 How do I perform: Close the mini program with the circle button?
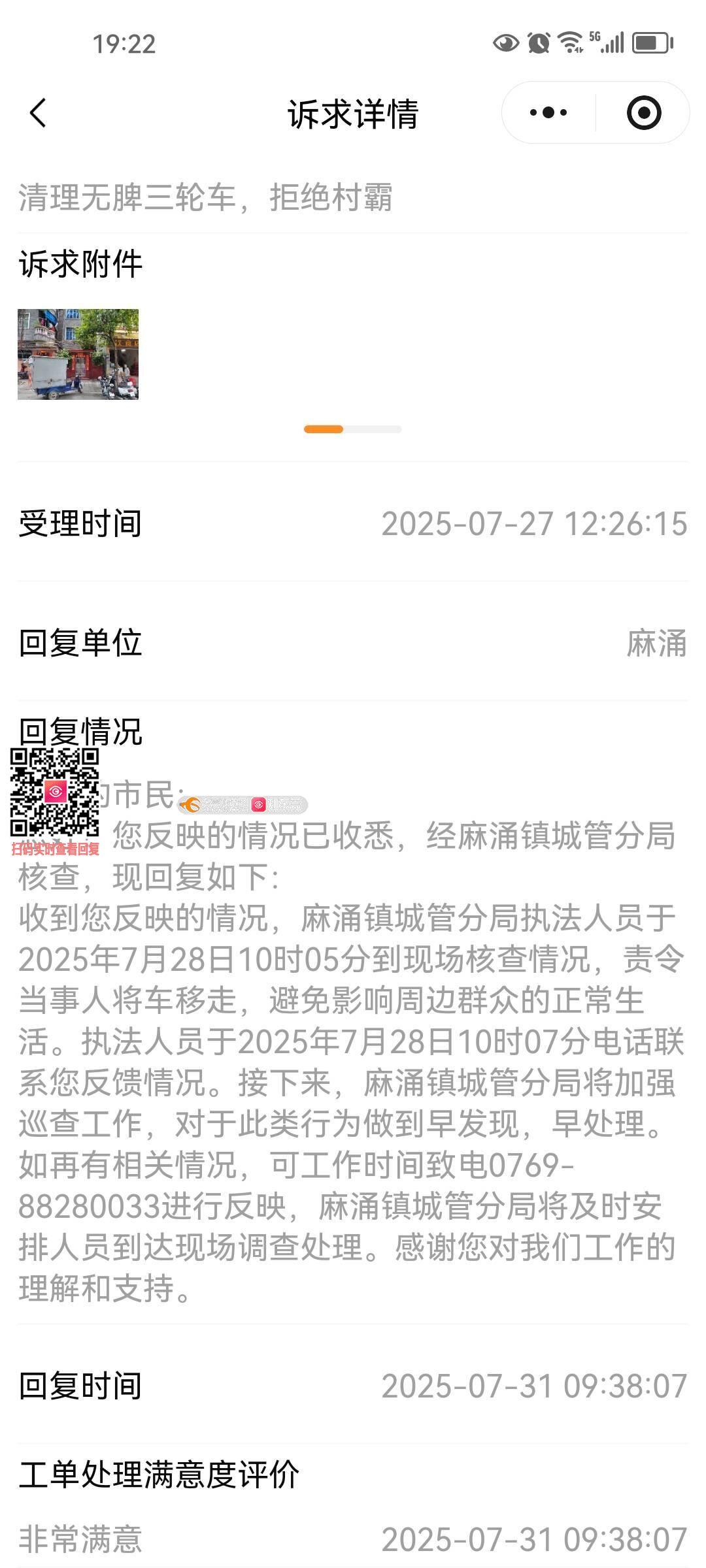[644, 112]
